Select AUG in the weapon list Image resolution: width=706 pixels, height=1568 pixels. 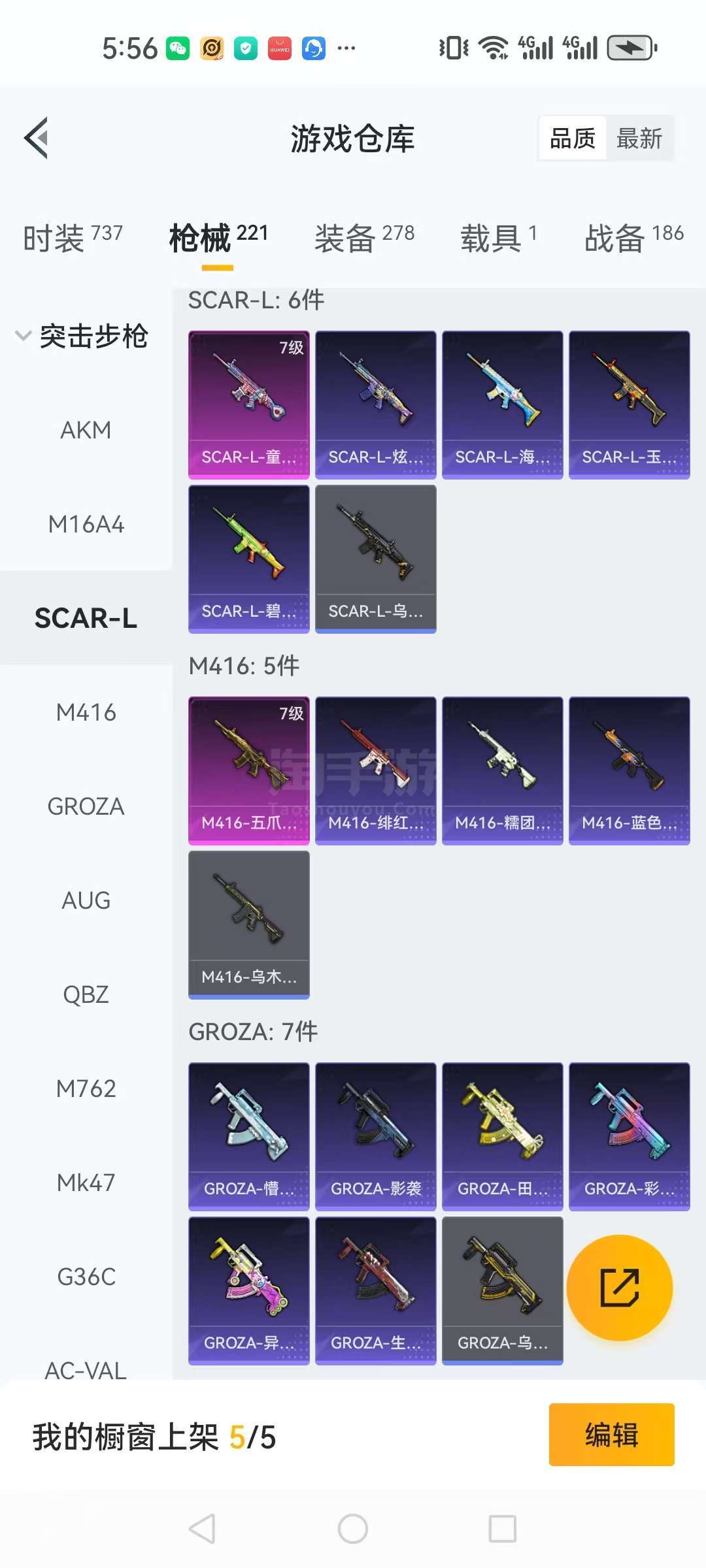click(x=86, y=900)
